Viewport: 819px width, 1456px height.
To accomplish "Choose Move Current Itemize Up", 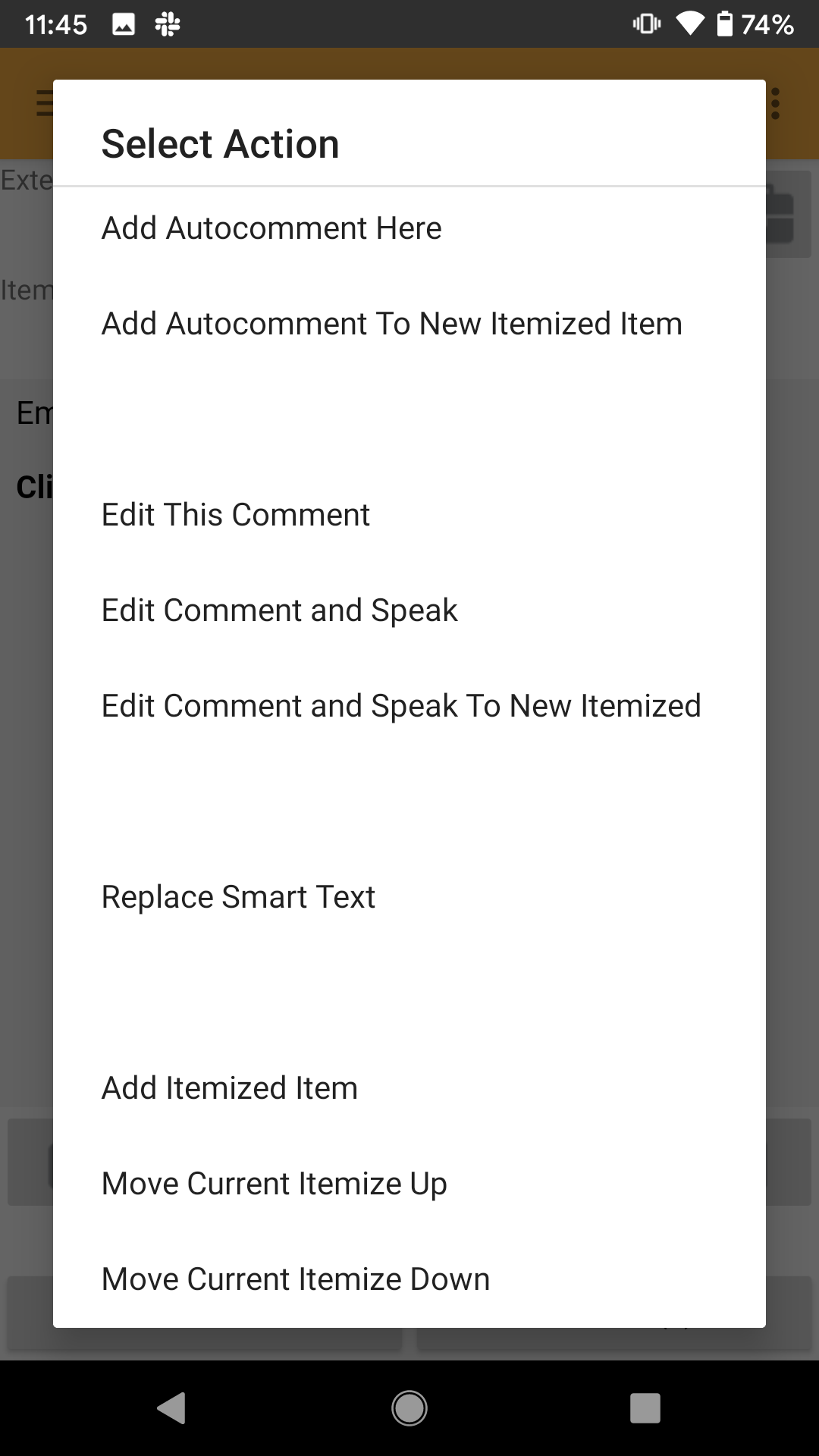I will (x=274, y=1184).
